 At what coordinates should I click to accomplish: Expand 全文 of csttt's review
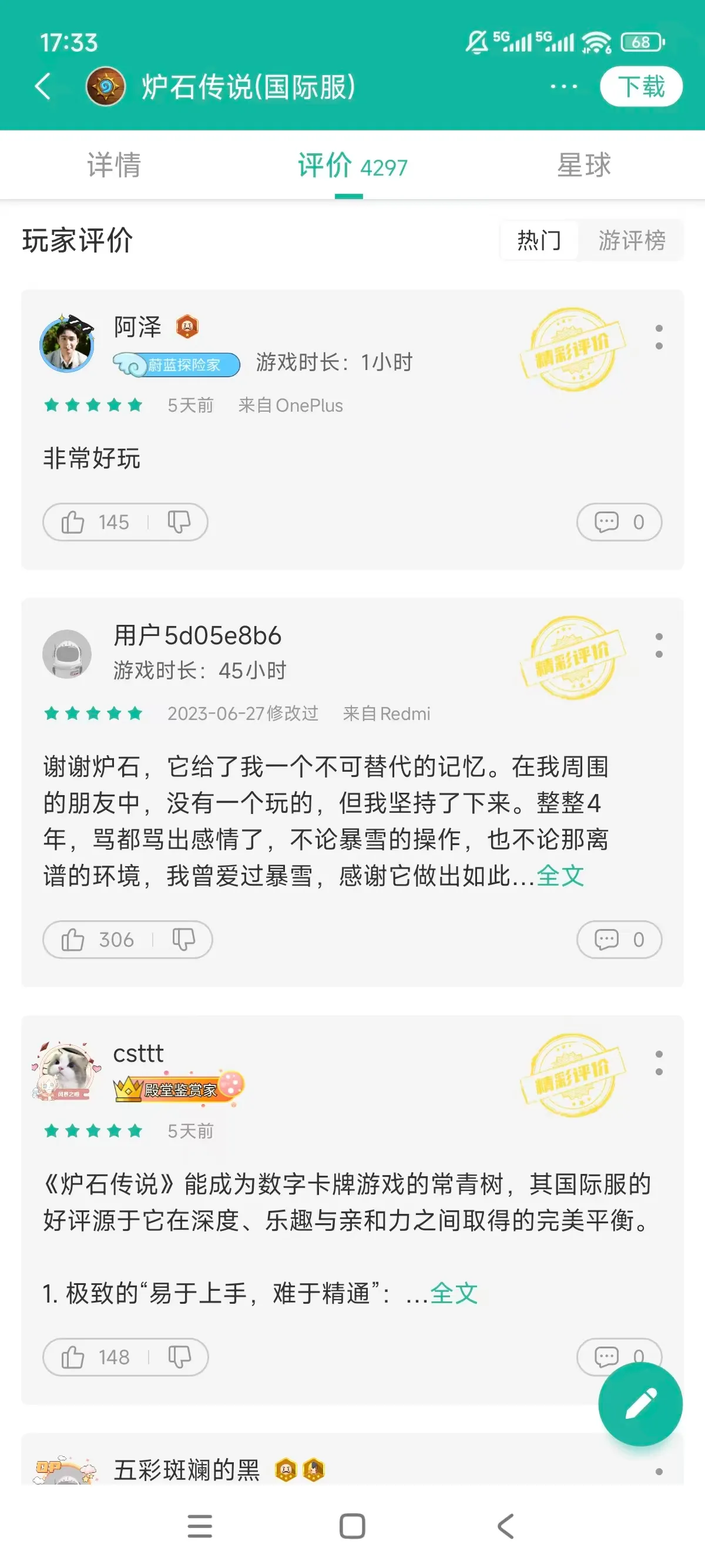point(454,1293)
